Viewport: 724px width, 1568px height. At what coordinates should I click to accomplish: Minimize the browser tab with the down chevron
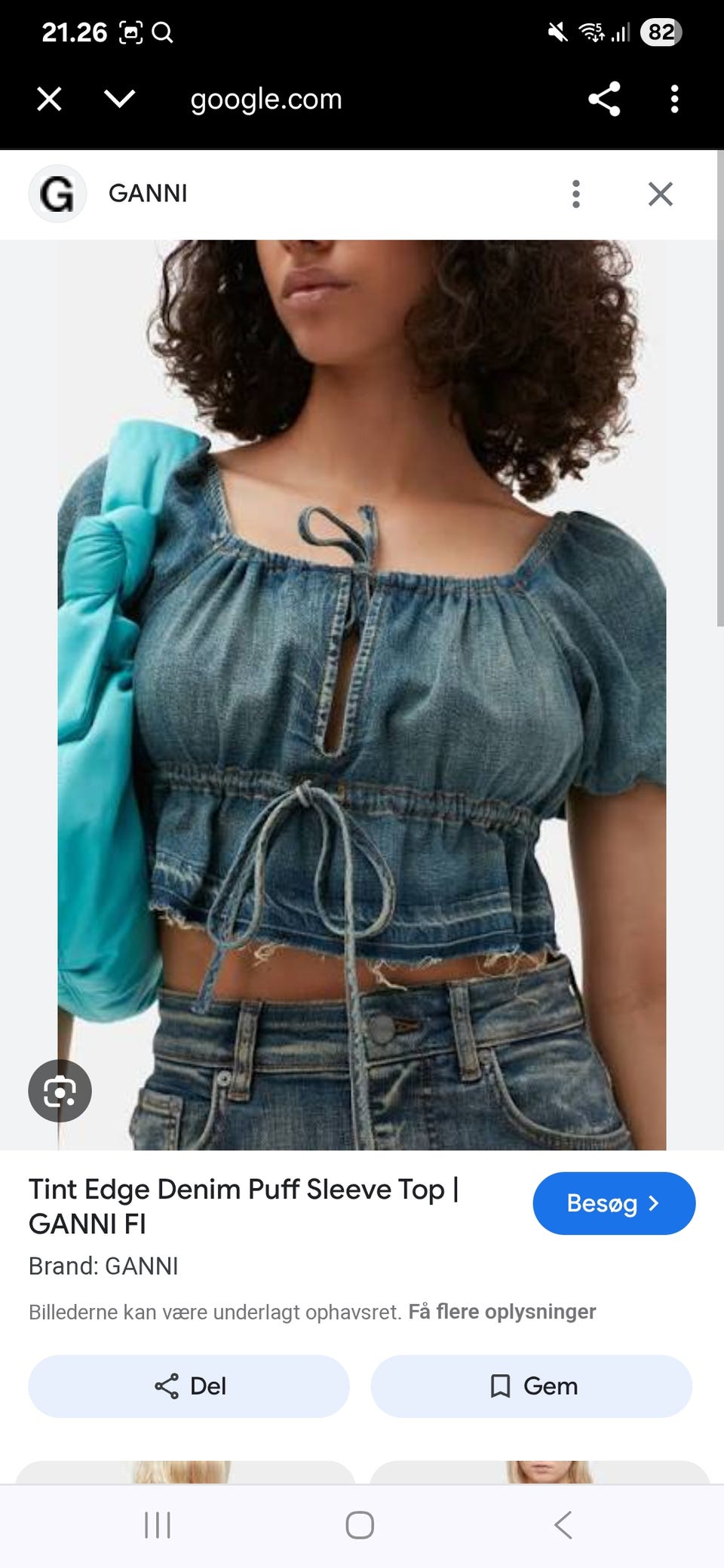pos(119,99)
